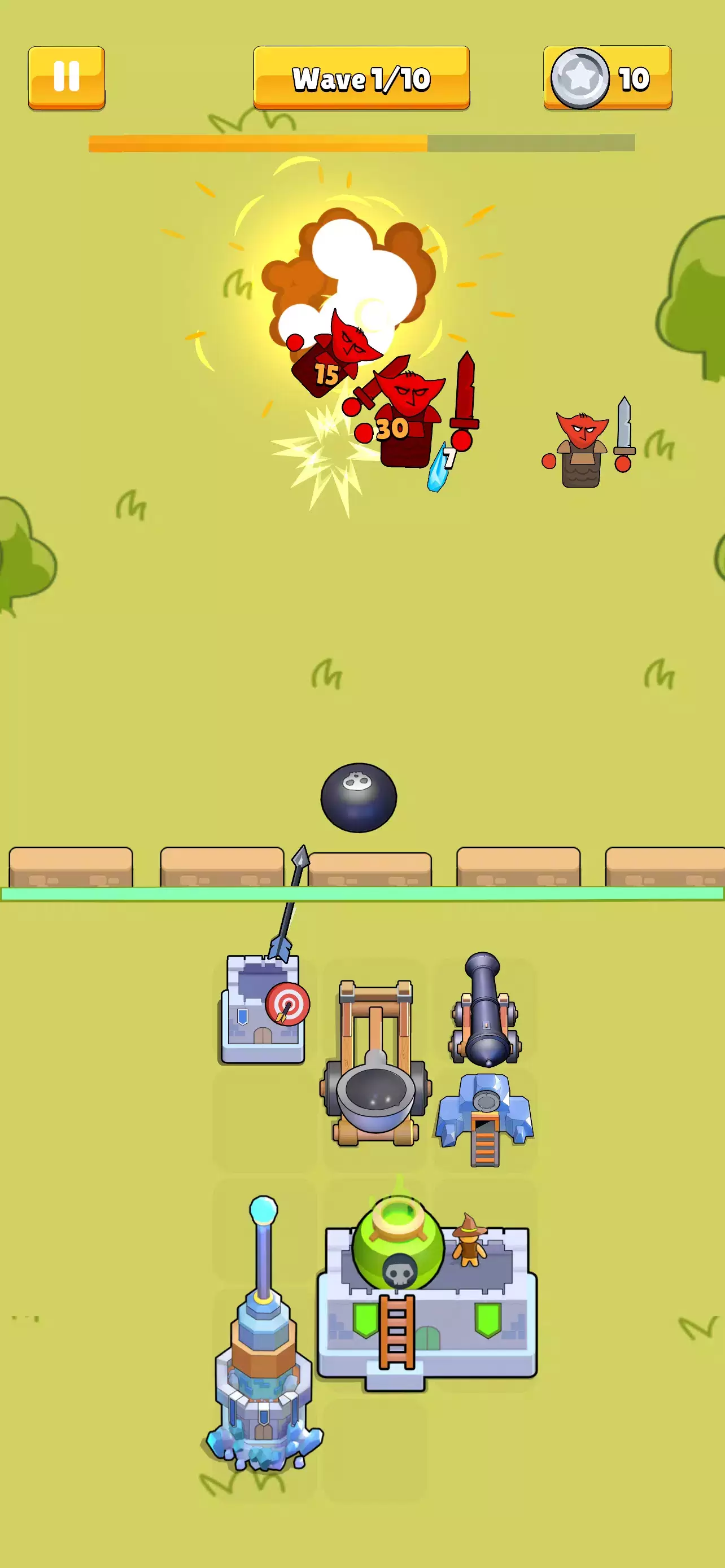The image size is (725, 1568).
Task: Pause the game
Action: 67,77
